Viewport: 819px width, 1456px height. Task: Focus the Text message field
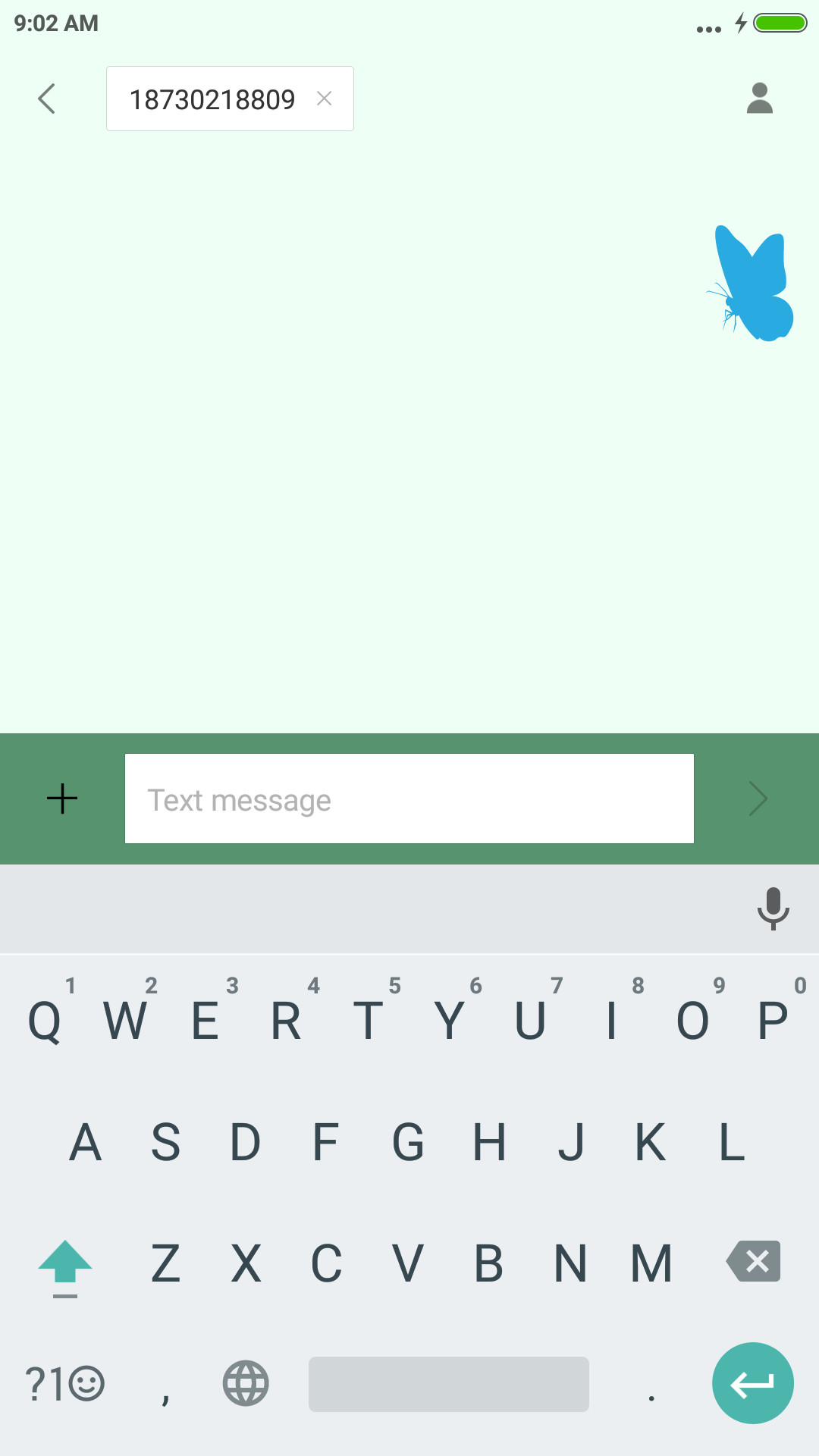tap(409, 799)
